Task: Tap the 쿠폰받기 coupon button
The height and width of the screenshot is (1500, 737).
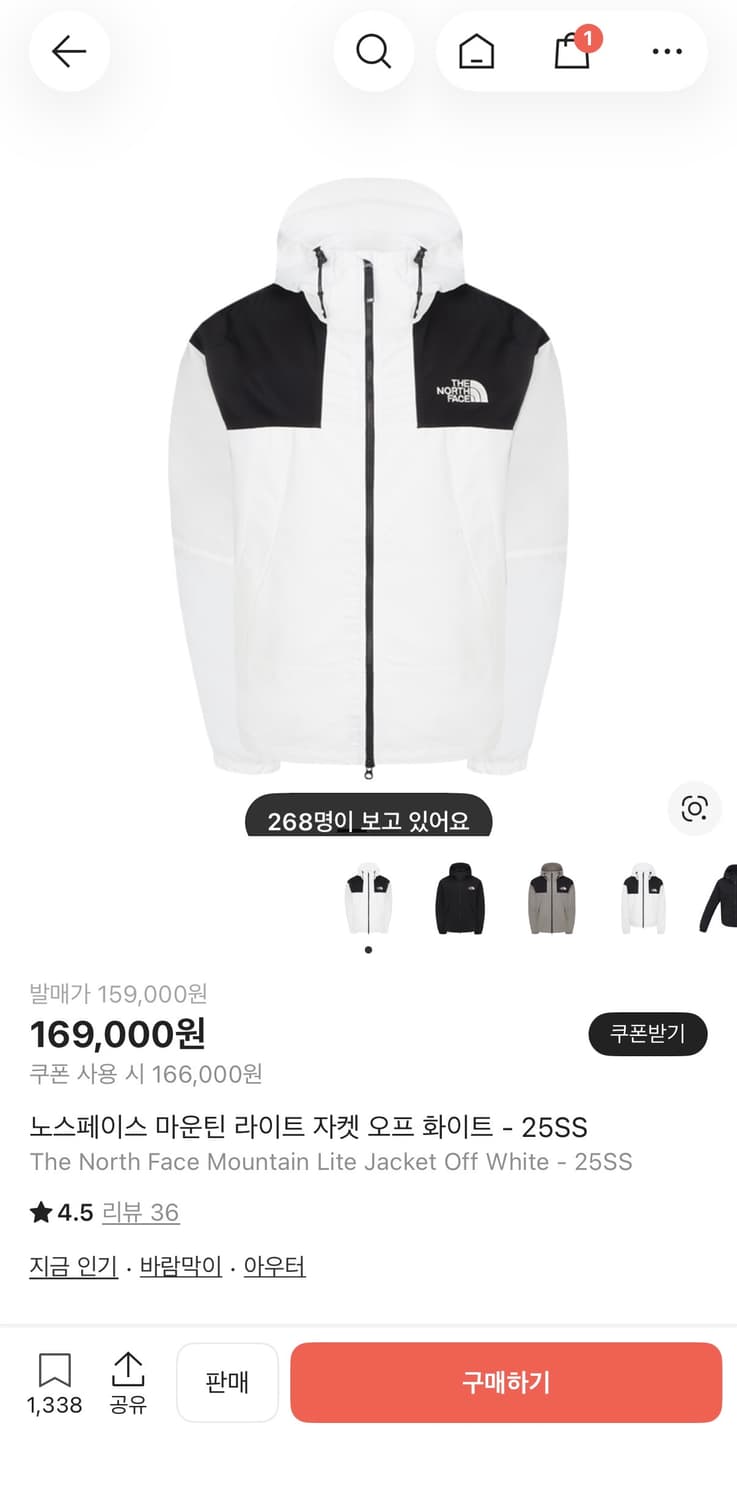Action: tap(647, 1035)
